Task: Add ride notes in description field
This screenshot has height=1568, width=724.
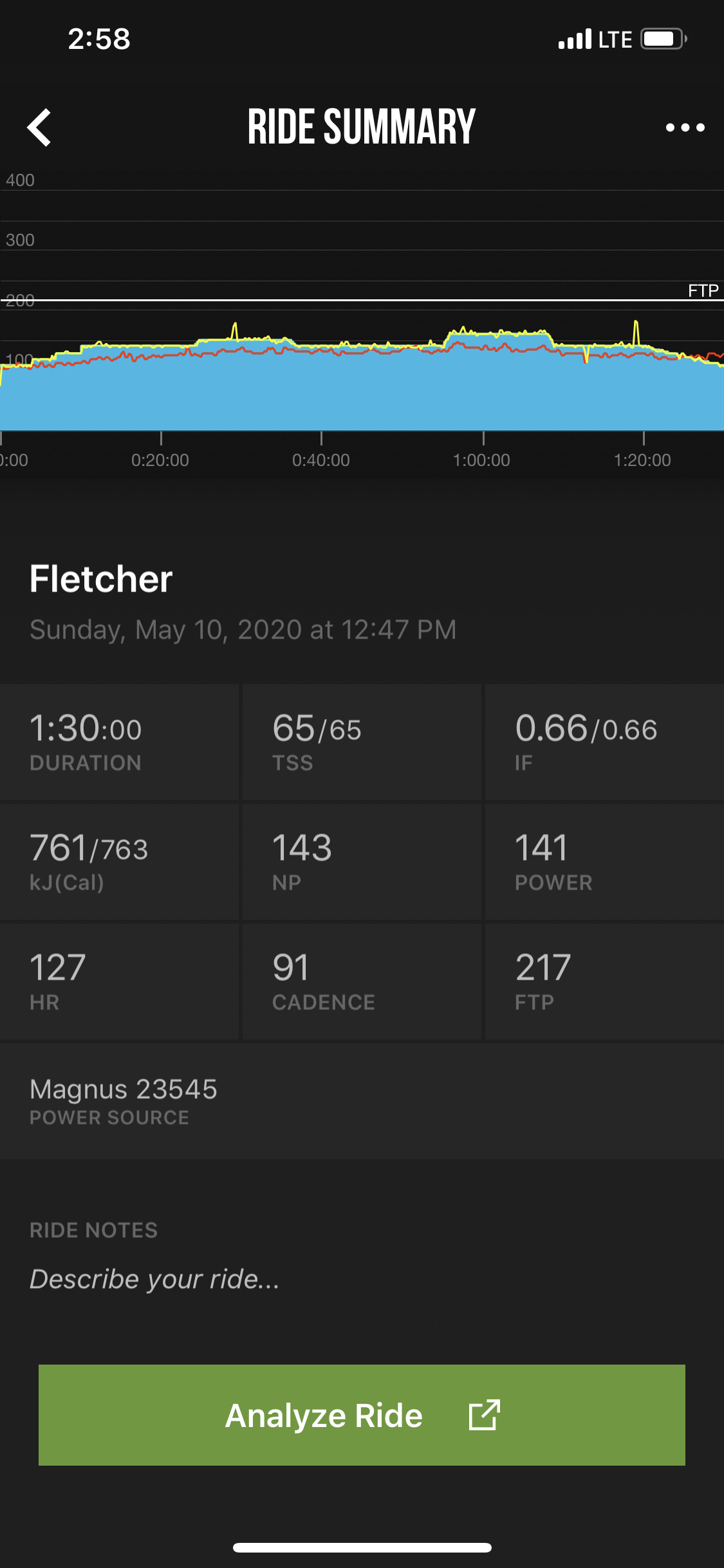Action: [154, 1279]
